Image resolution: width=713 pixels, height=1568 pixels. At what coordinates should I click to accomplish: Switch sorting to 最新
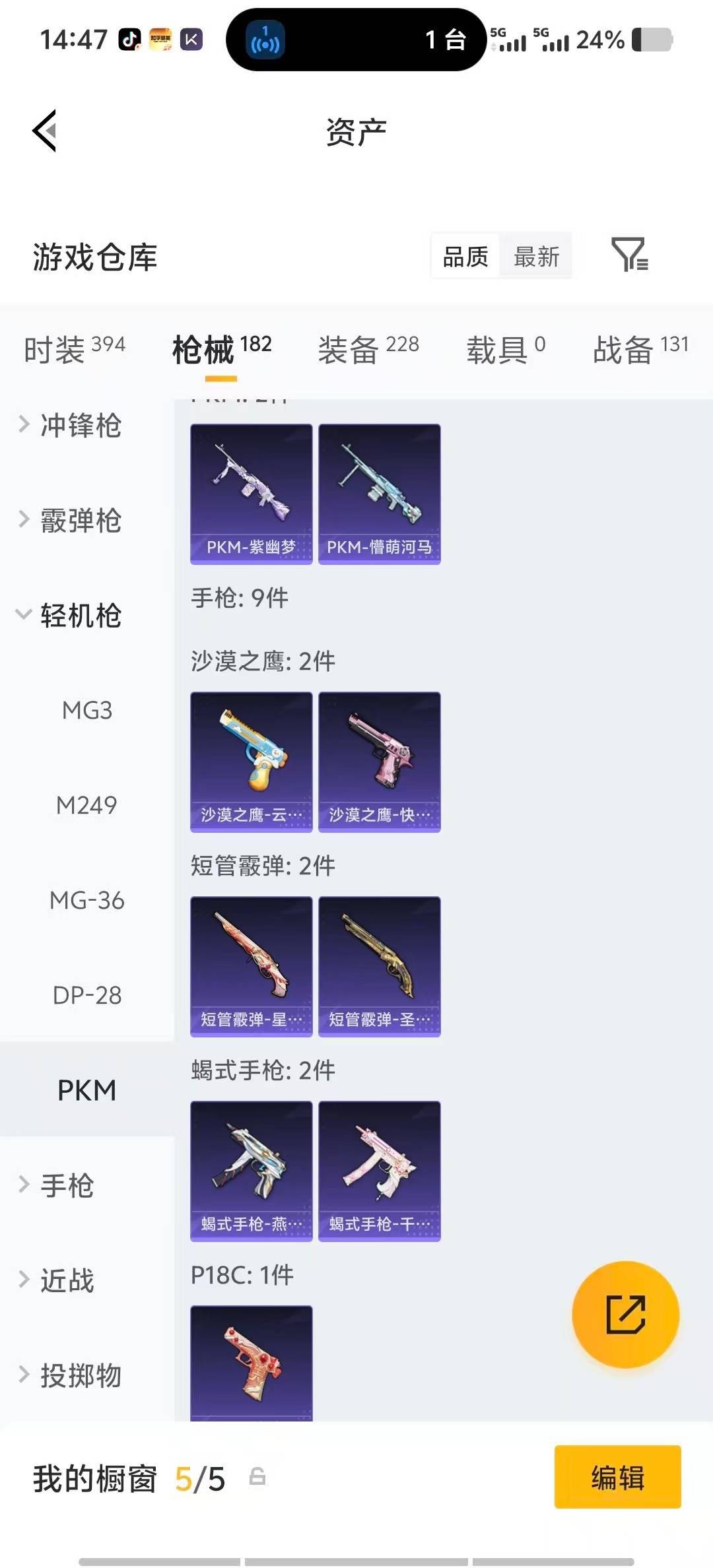(x=536, y=256)
